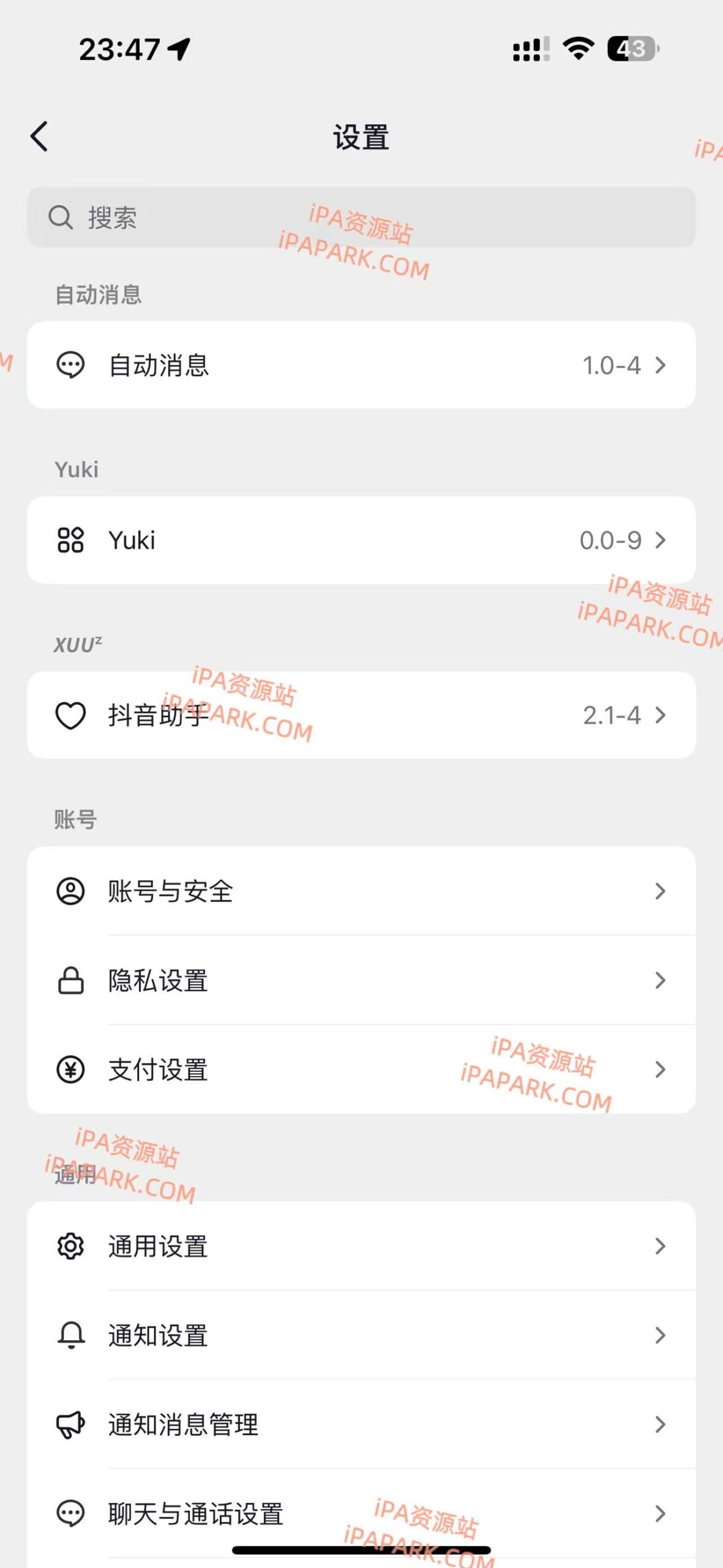Image resolution: width=723 pixels, height=1568 pixels.
Task: Click the yen symbol icon for 支付设置
Action: 72,1070
